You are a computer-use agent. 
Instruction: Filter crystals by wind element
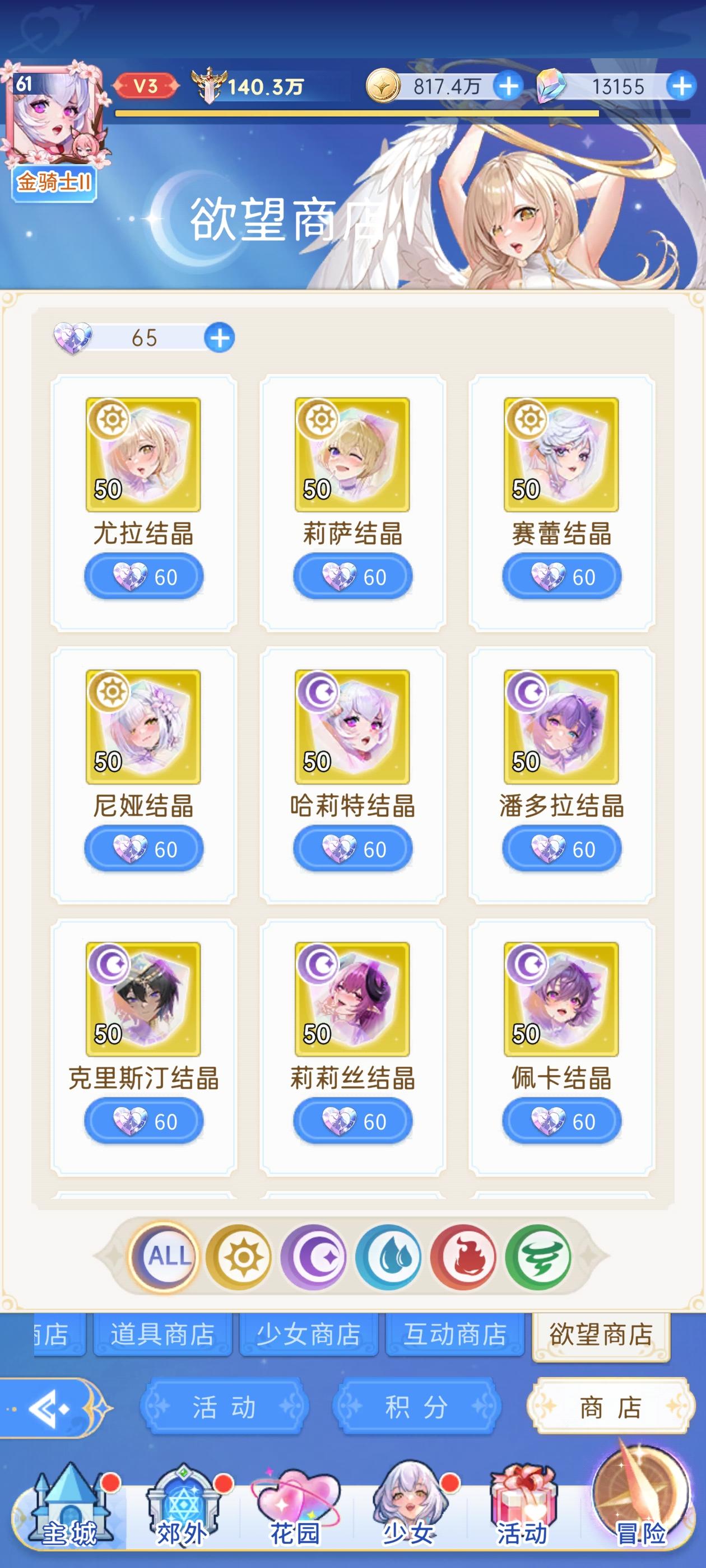coord(538,1256)
